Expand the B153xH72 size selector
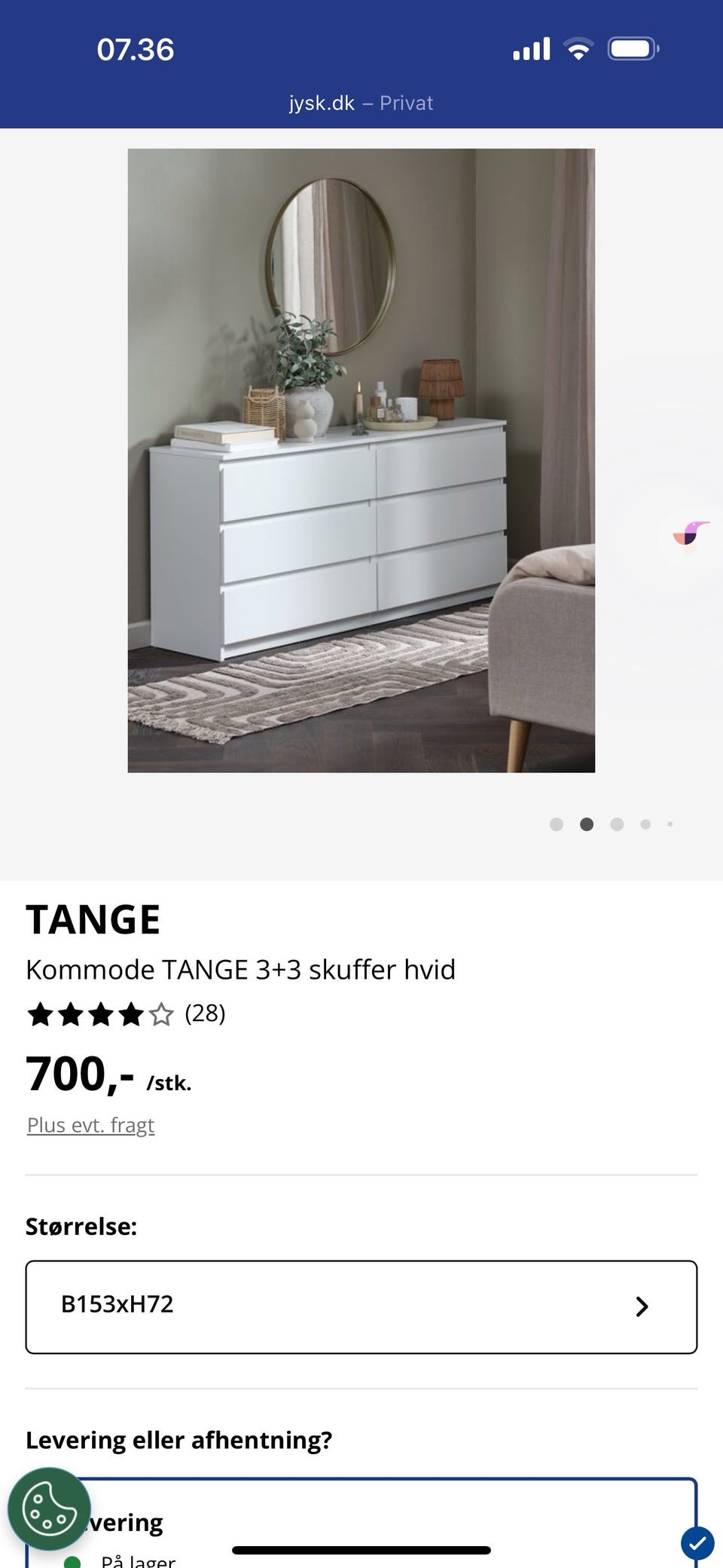The image size is (723, 1568). 361,1306
